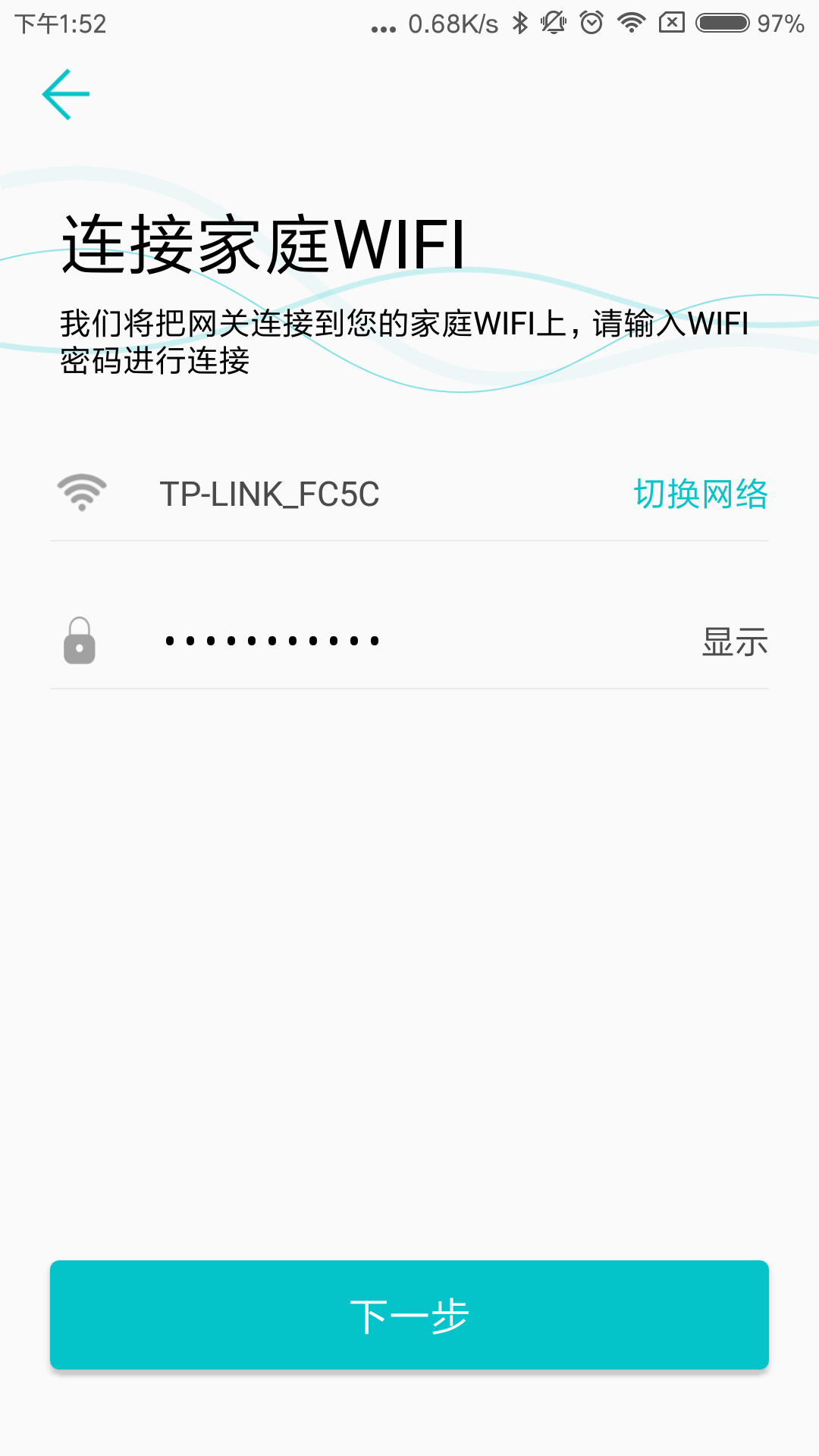Screen dimensions: 819x1456
Task: Show the password with 显示
Action: click(x=734, y=642)
